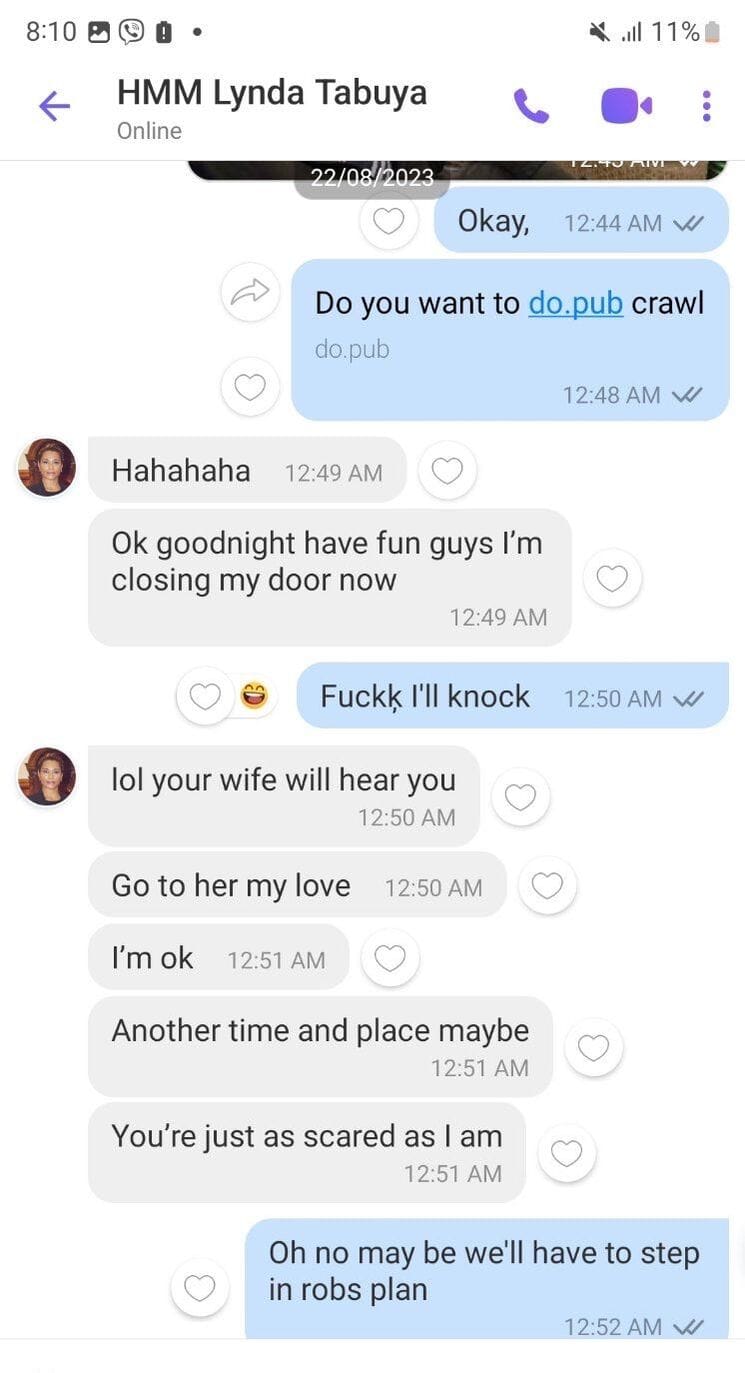Viewport: 745px width, 1373px height.
Task: Start a video call from the header
Action: click(x=626, y=105)
